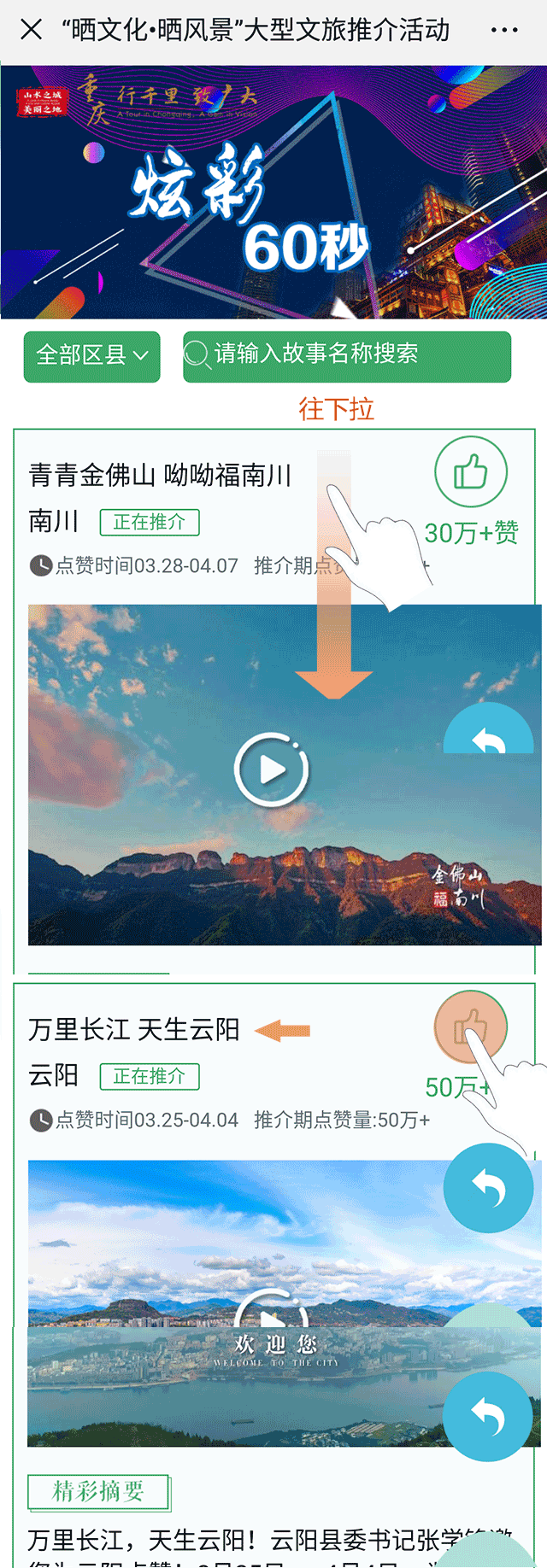This screenshot has height=1568, width=547.
Task: Play the 金佛山 南川 video
Action: [x=272, y=769]
